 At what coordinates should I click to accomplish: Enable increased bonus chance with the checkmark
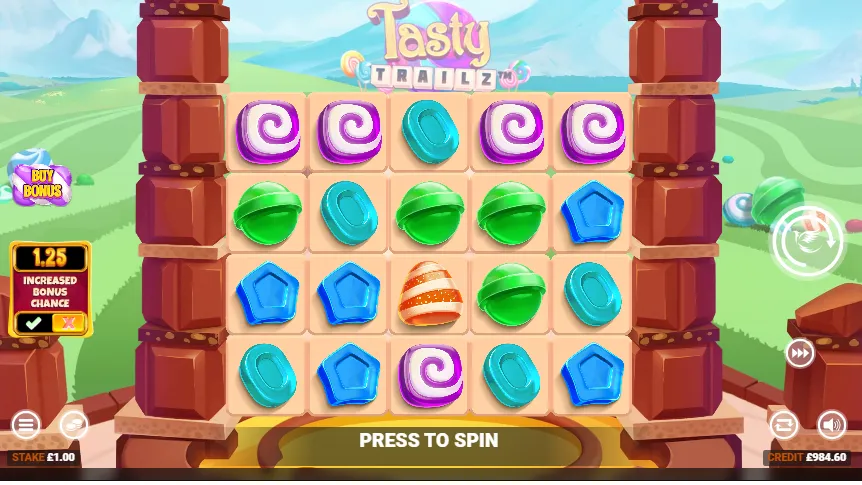tap(34, 323)
